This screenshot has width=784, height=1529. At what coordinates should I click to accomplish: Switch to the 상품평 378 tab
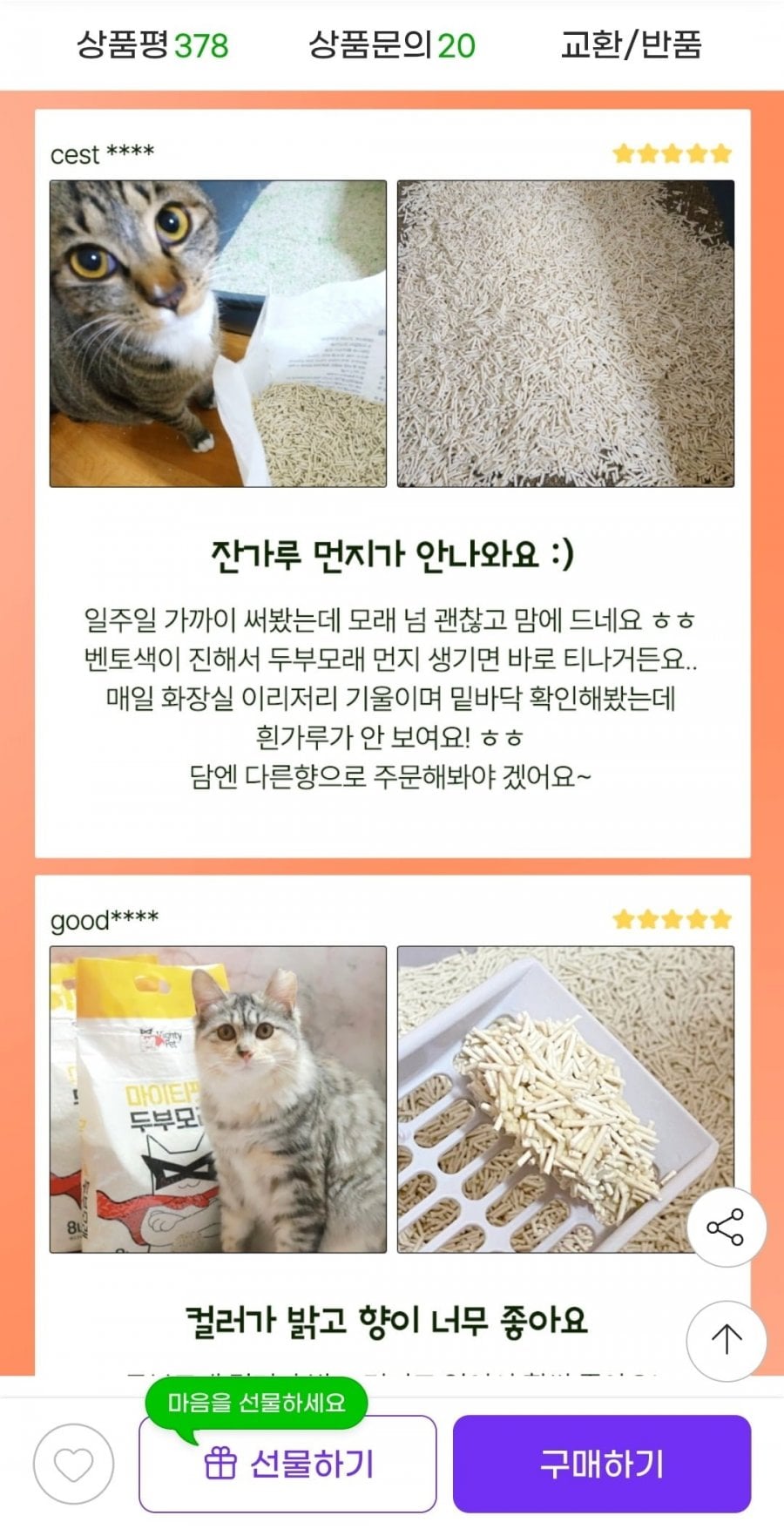(152, 44)
